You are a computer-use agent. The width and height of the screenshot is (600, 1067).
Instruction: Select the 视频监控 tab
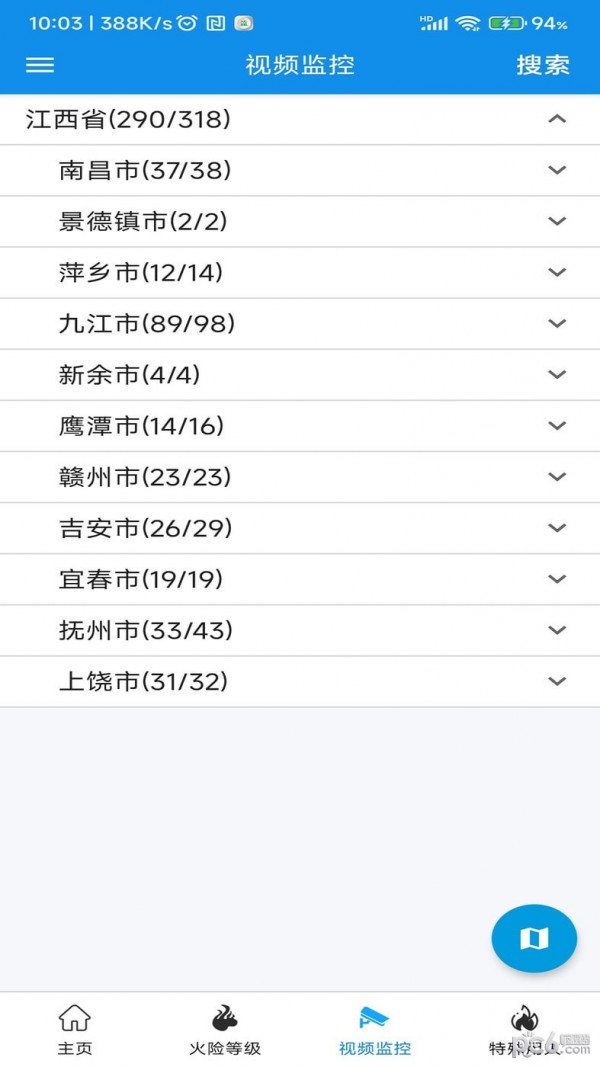375,1030
